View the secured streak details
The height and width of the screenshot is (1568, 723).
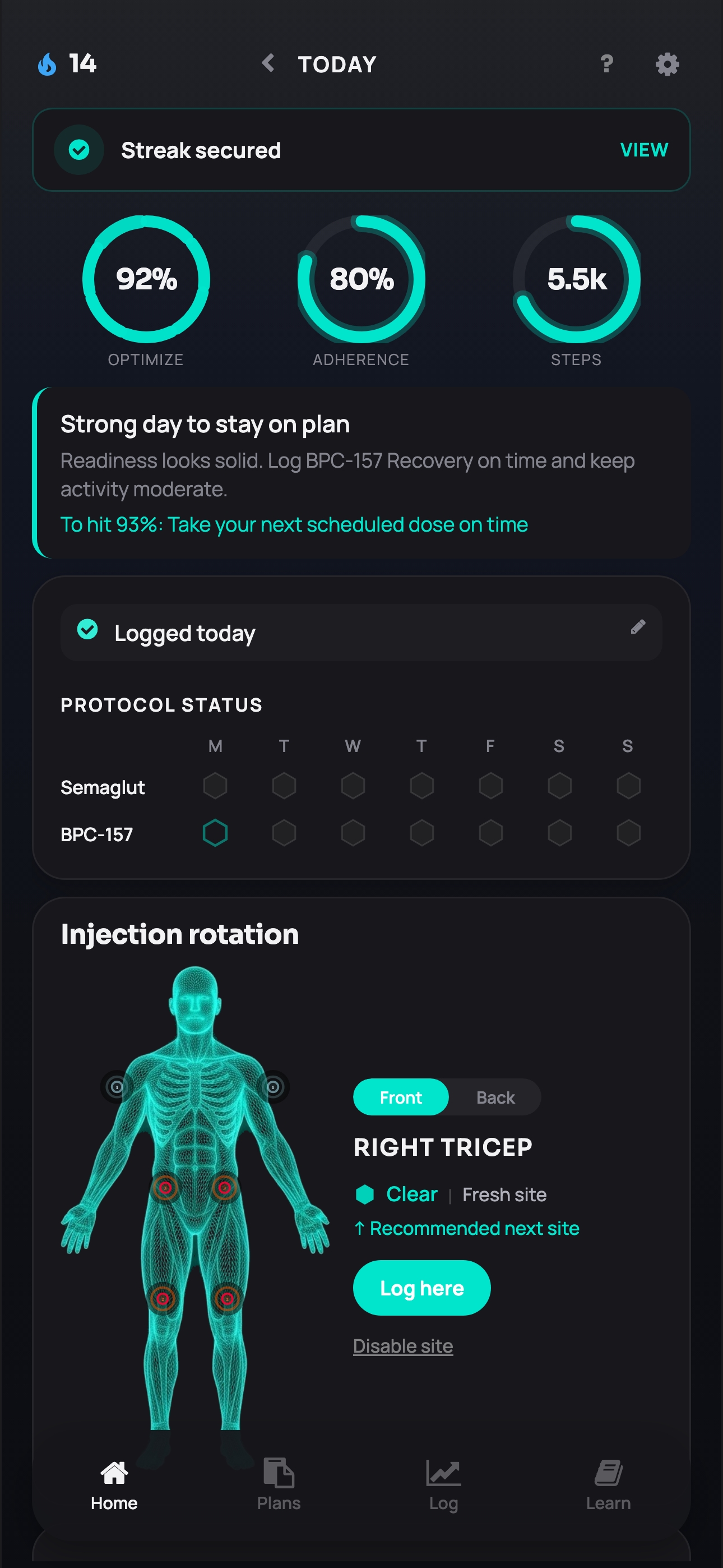pyautogui.click(x=644, y=150)
